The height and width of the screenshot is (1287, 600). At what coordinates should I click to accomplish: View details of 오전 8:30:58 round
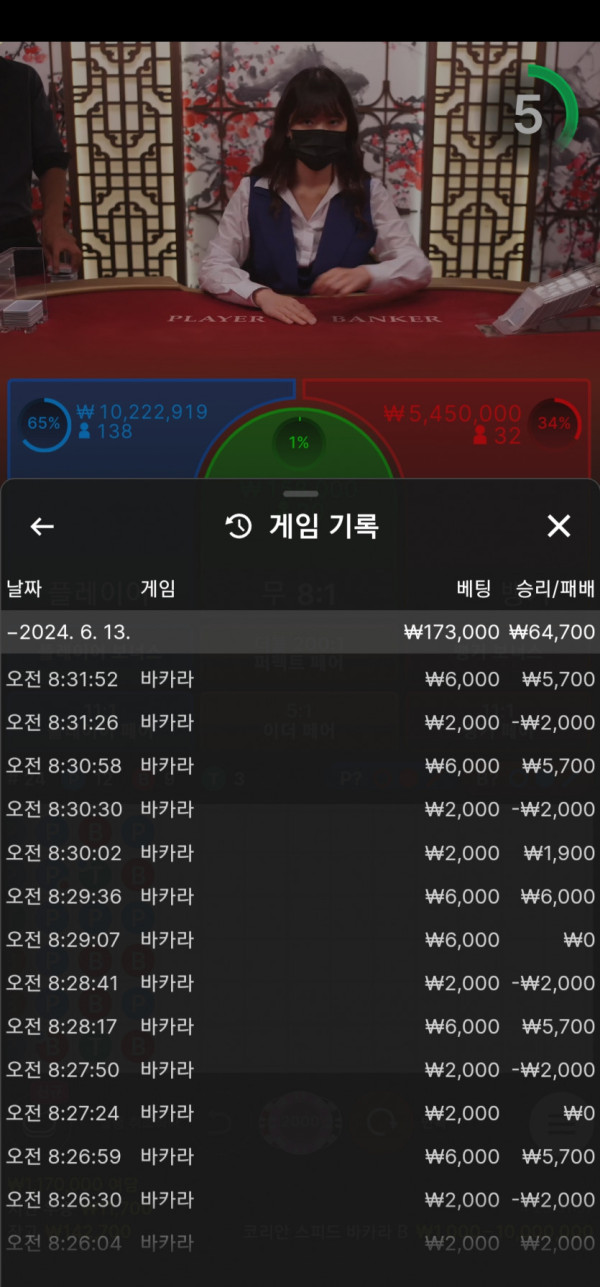300,766
